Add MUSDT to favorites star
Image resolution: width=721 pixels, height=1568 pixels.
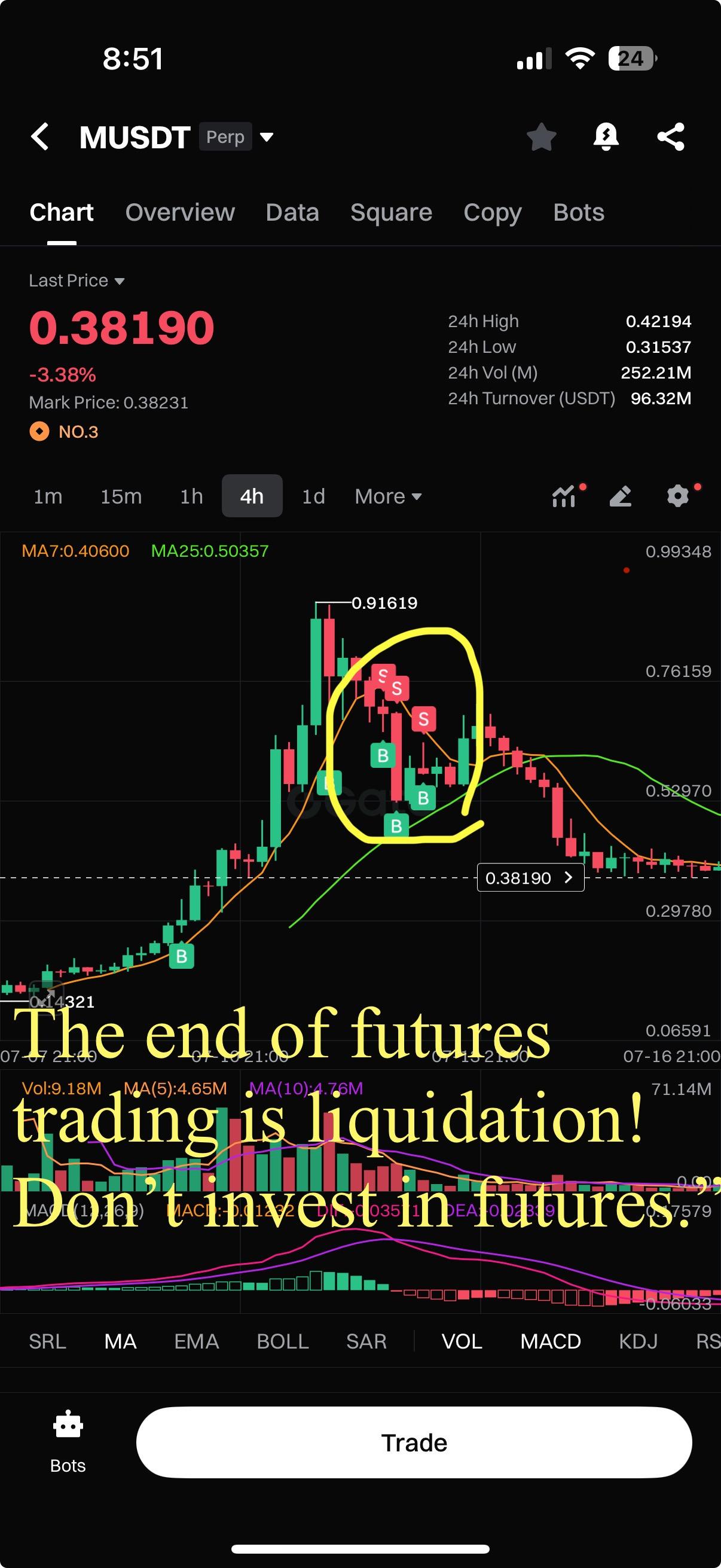(541, 136)
